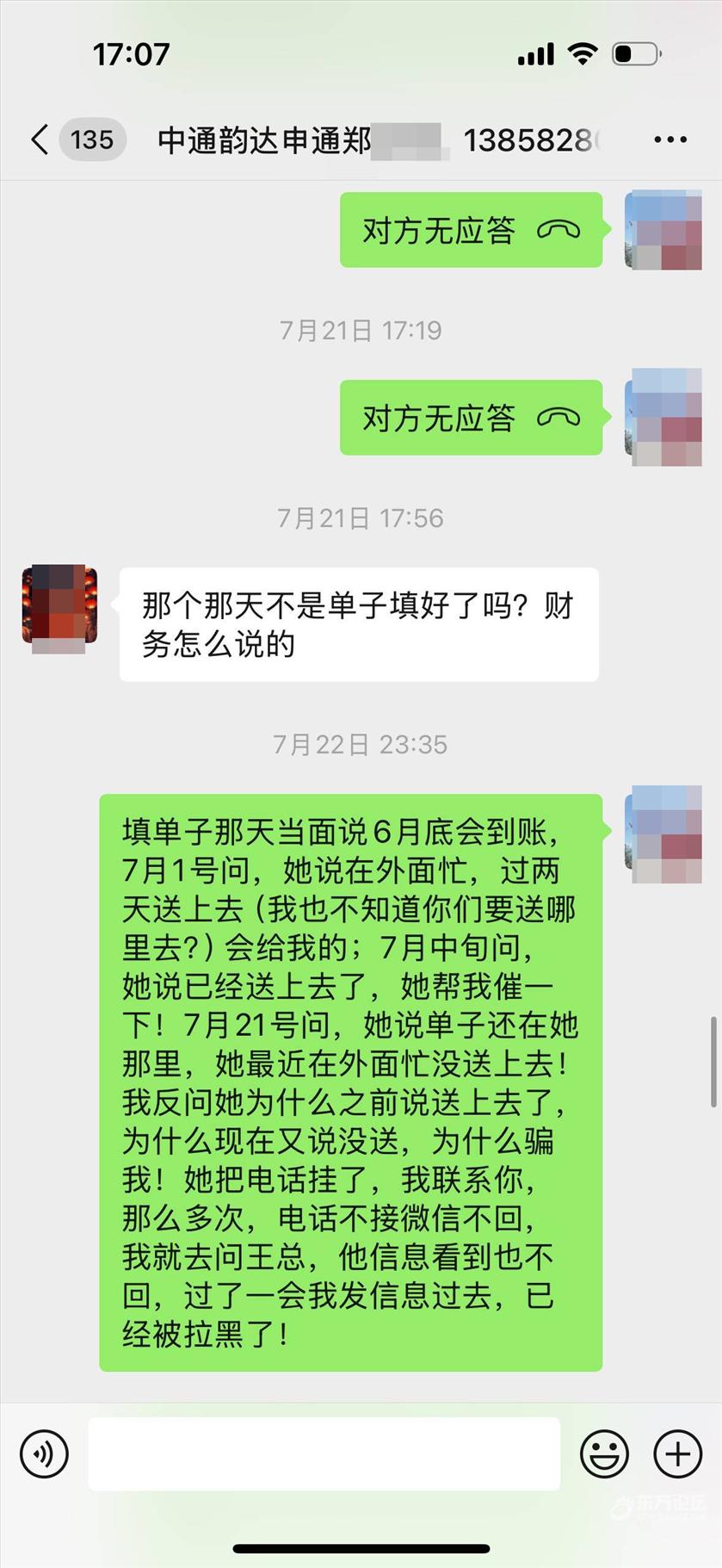
Task: Open the chat info overflow menu
Action: 670,139
